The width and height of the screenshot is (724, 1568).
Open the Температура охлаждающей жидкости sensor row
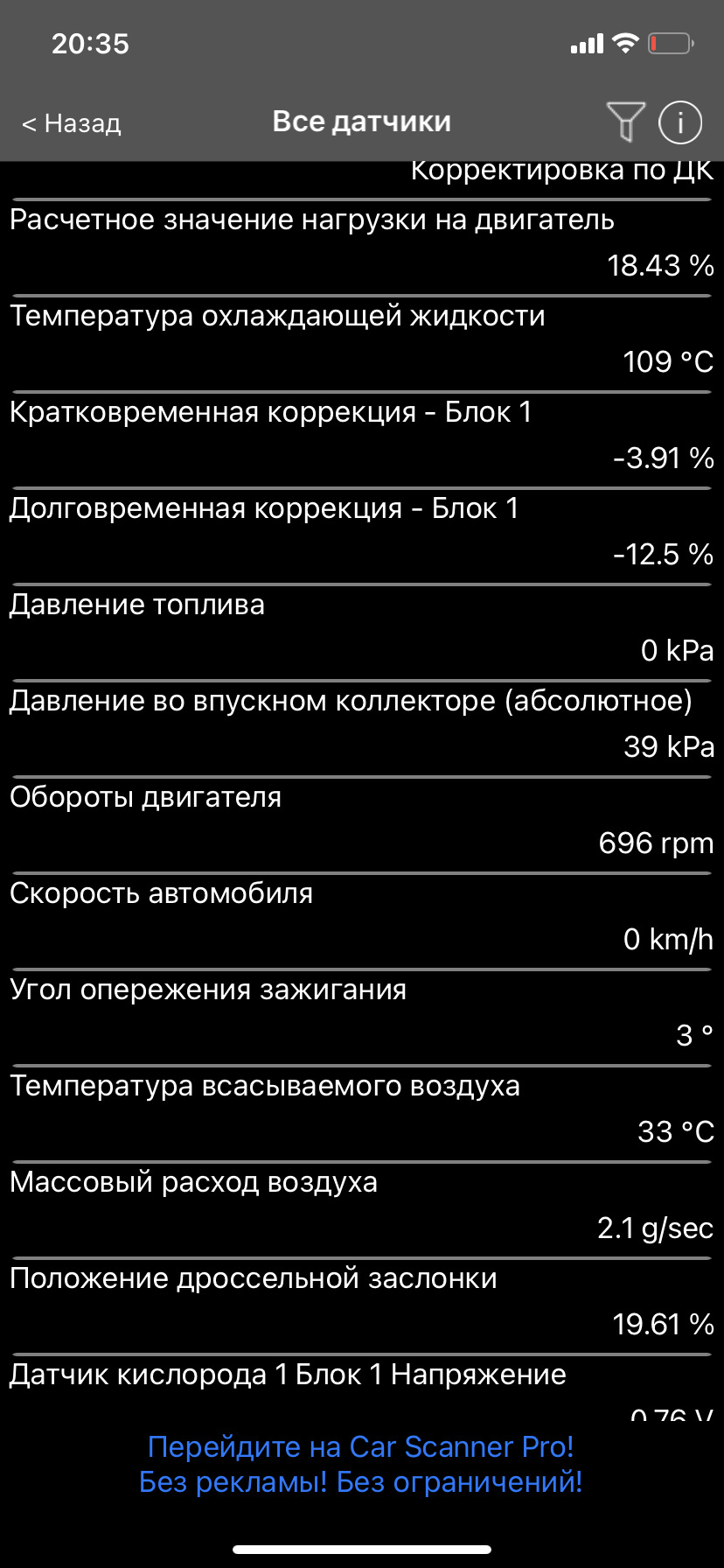pyautogui.click(x=362, y=339)
